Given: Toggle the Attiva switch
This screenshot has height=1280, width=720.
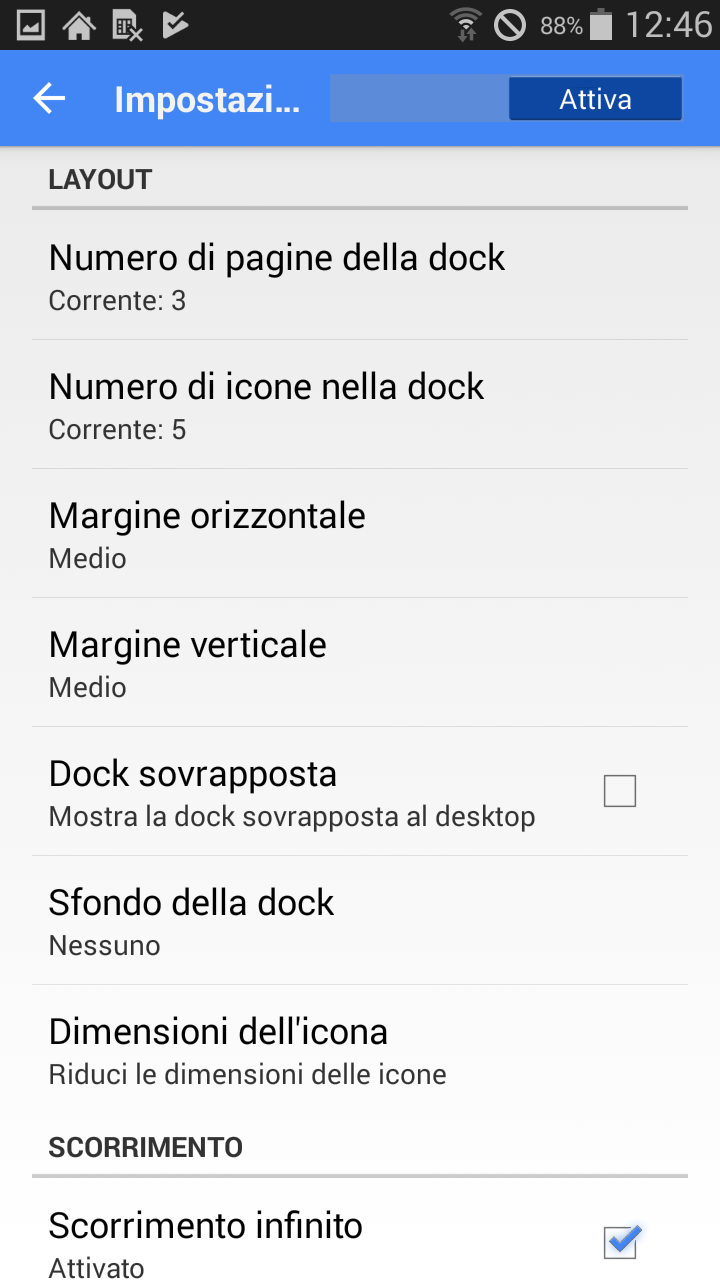Looking at the screenshot, I should click(x=506, y=99).
